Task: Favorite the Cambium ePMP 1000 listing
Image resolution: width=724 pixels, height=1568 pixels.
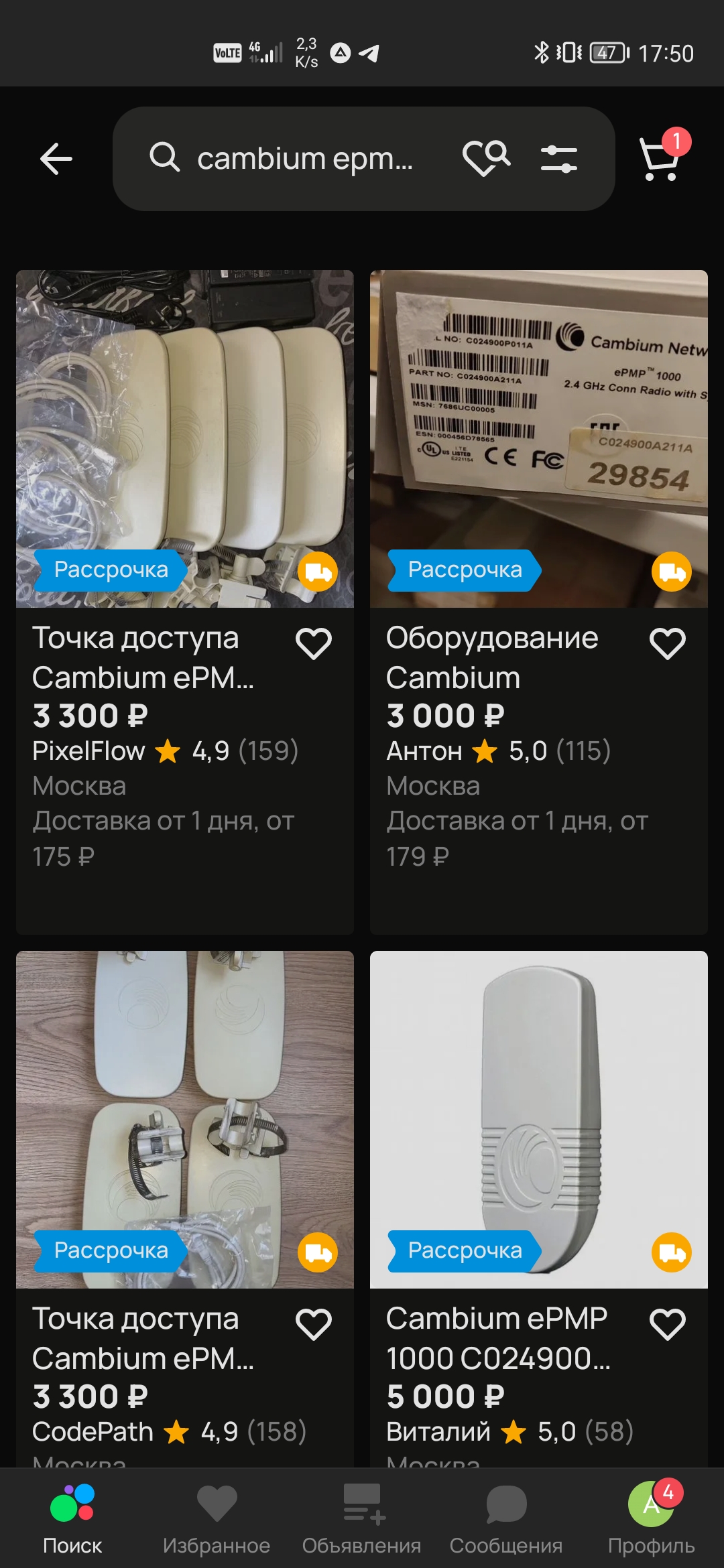Action: (667, 1325)
